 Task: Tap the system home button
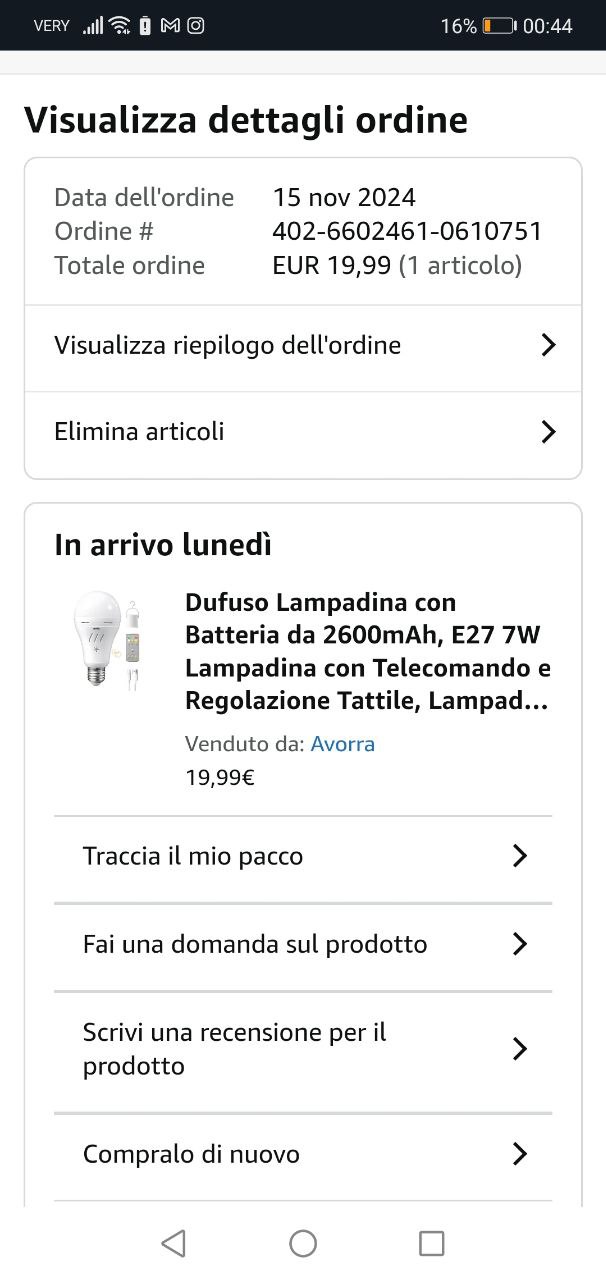coord(303,1243)
